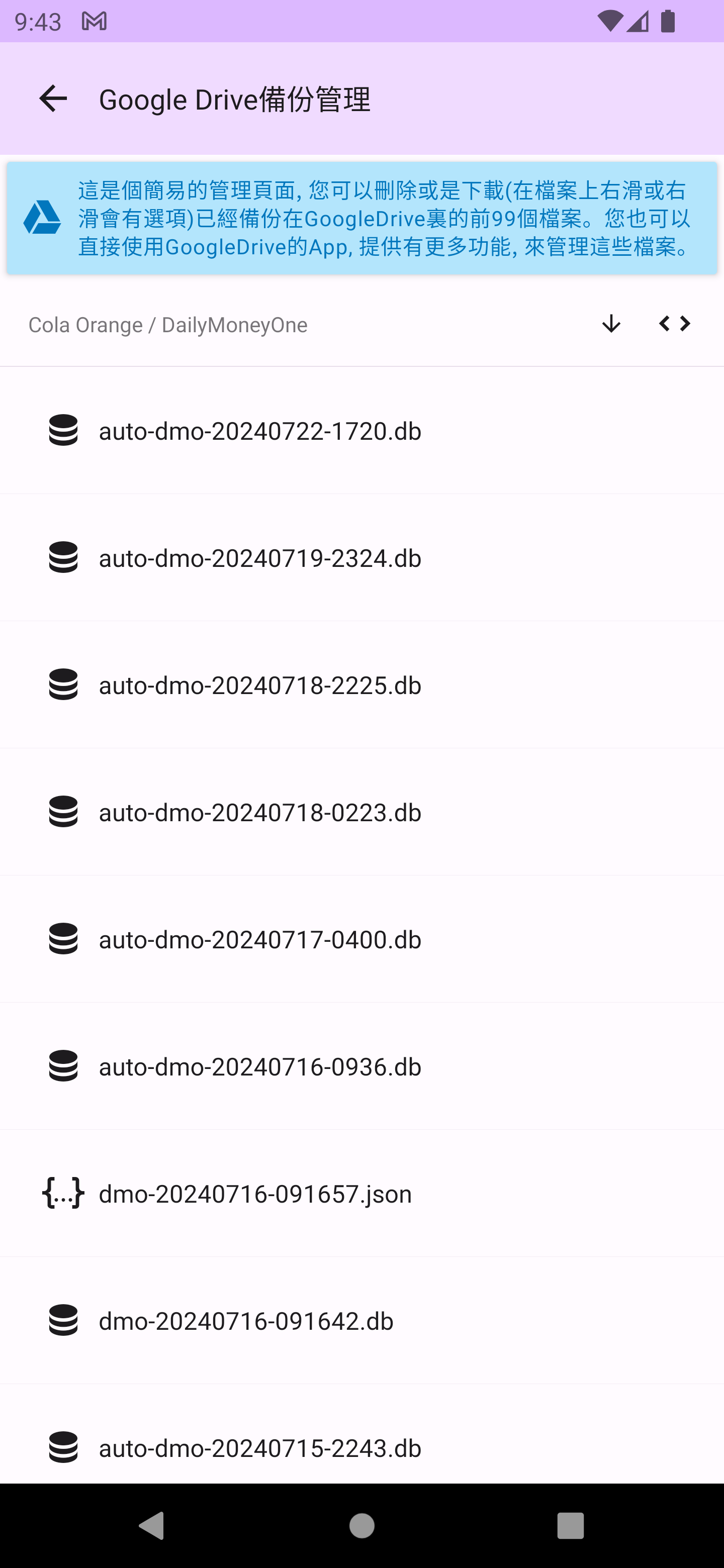Select dmo-20240716-091657.json file
Screen dimensions: 724x1568
point(361,1194)
